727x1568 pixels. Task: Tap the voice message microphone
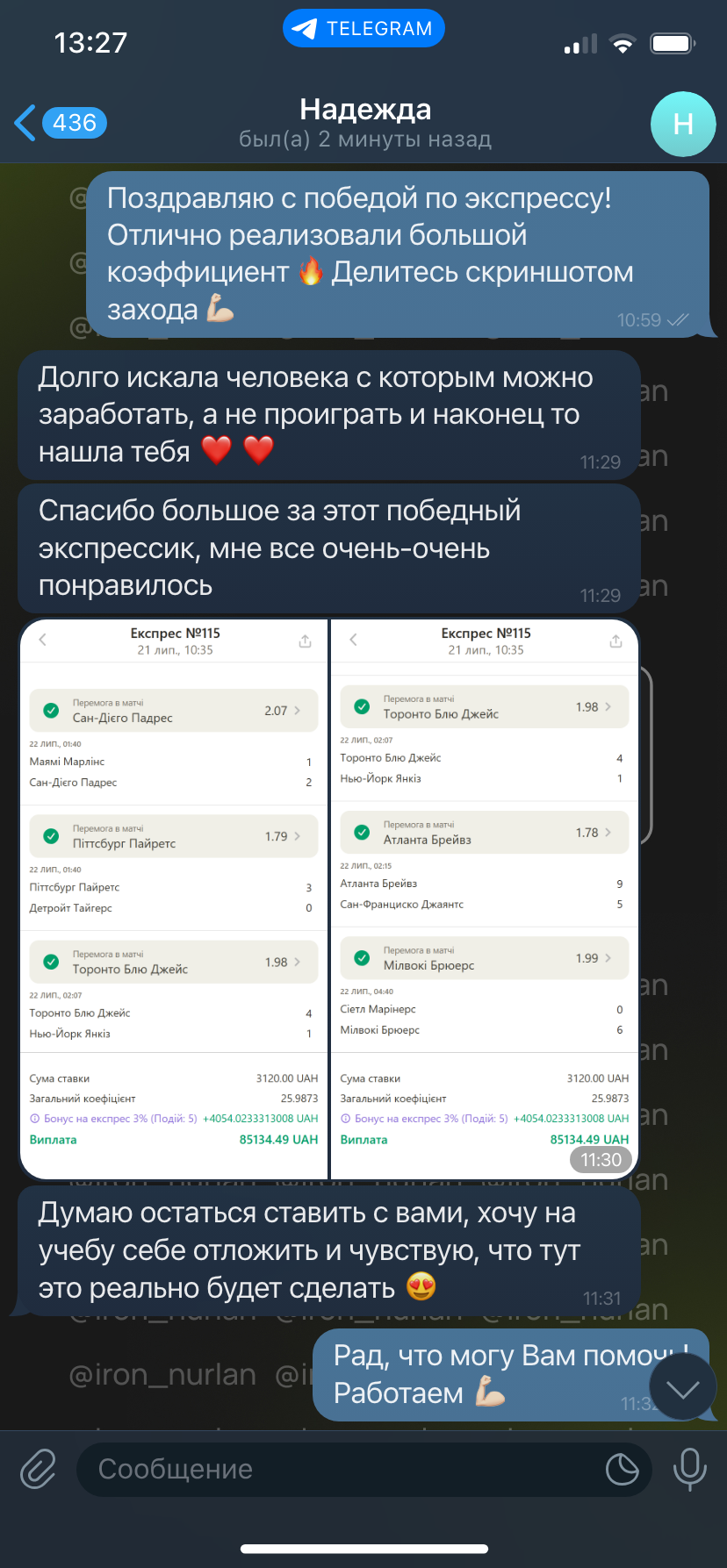(x=689, y=1469)
